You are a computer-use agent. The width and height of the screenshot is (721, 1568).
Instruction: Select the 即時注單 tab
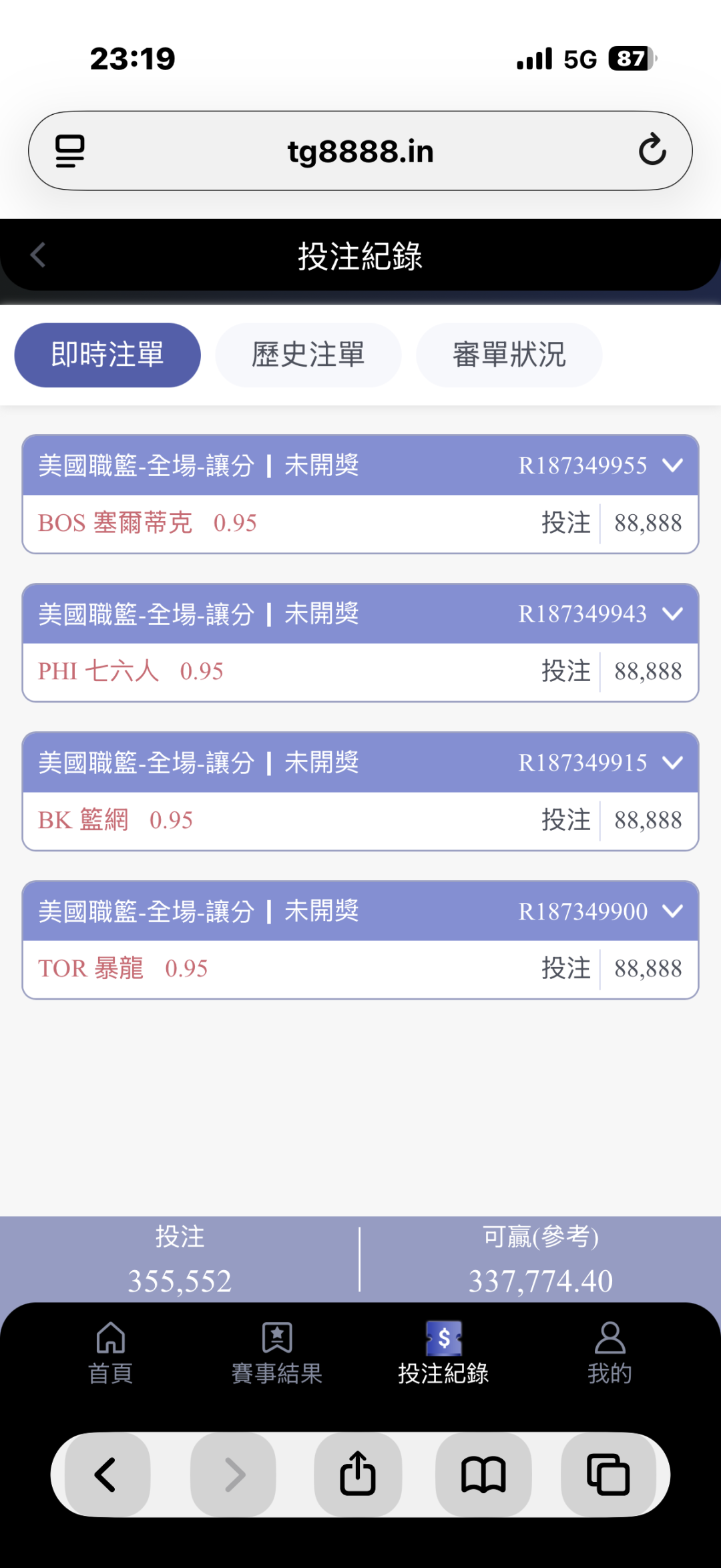click(x=107, y=355)
